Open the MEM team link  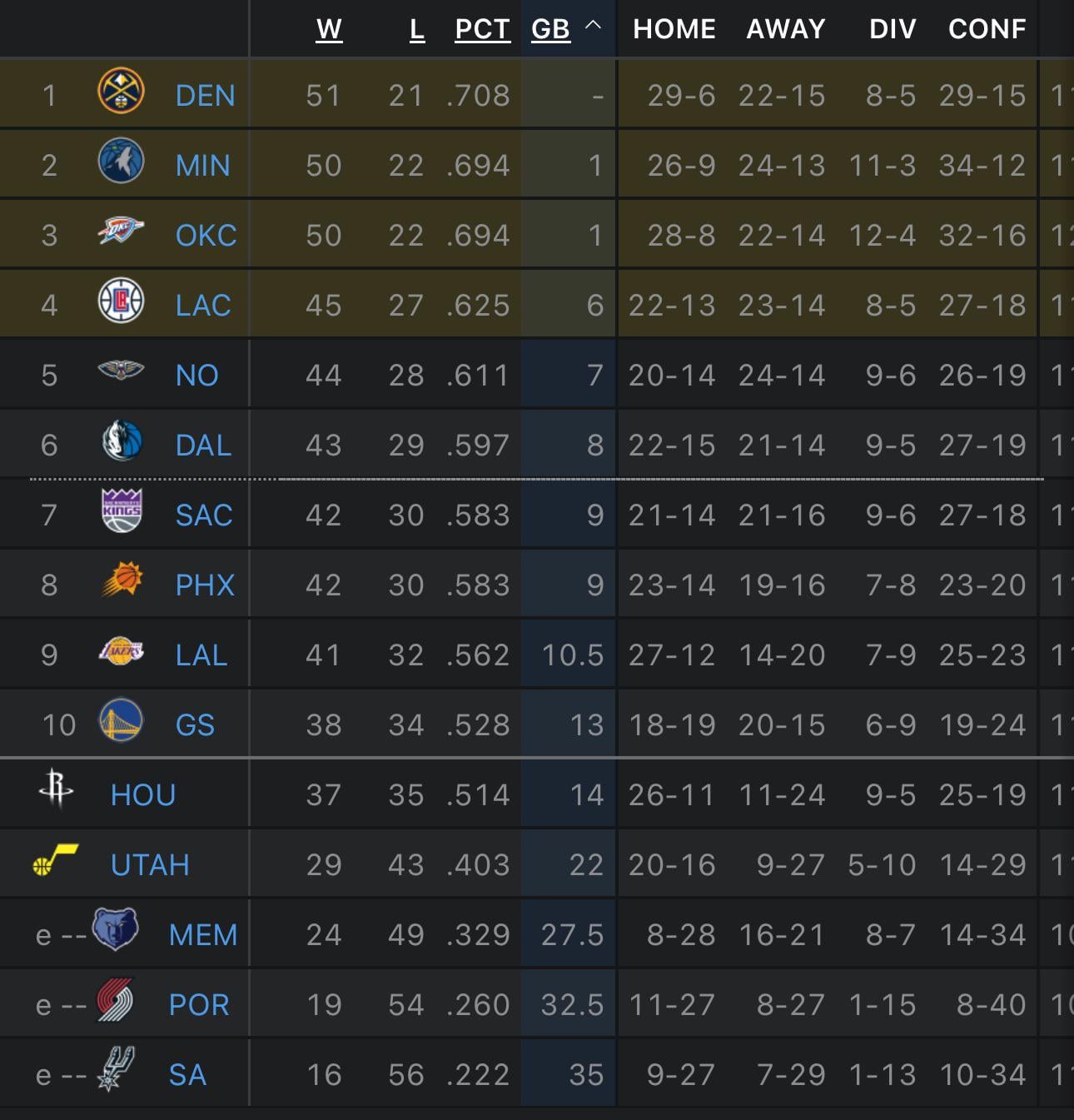203,935
